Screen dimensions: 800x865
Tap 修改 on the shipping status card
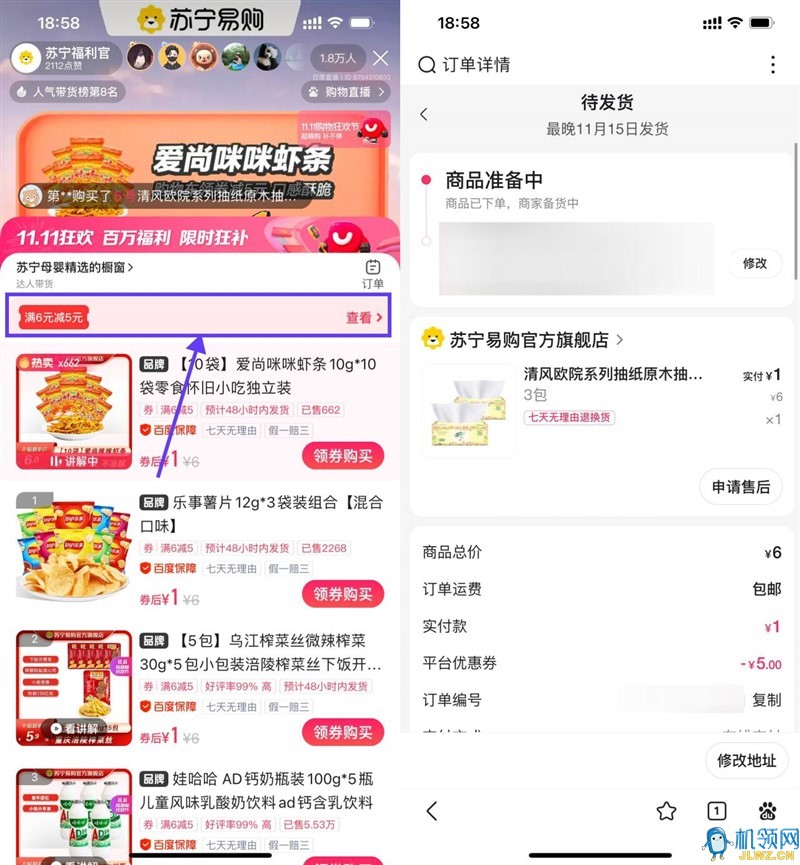point(754,263)
